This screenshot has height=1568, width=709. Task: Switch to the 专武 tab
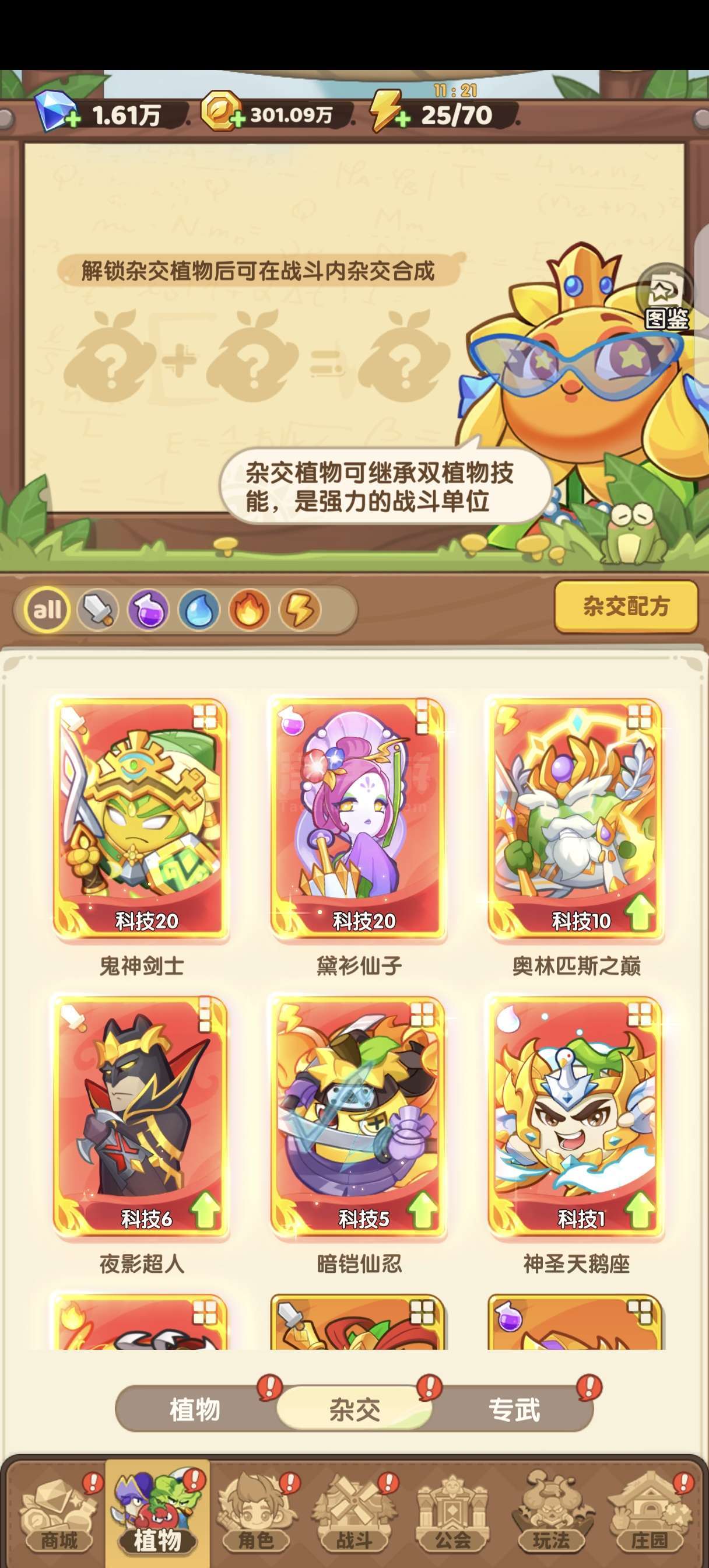point(514,1410)
